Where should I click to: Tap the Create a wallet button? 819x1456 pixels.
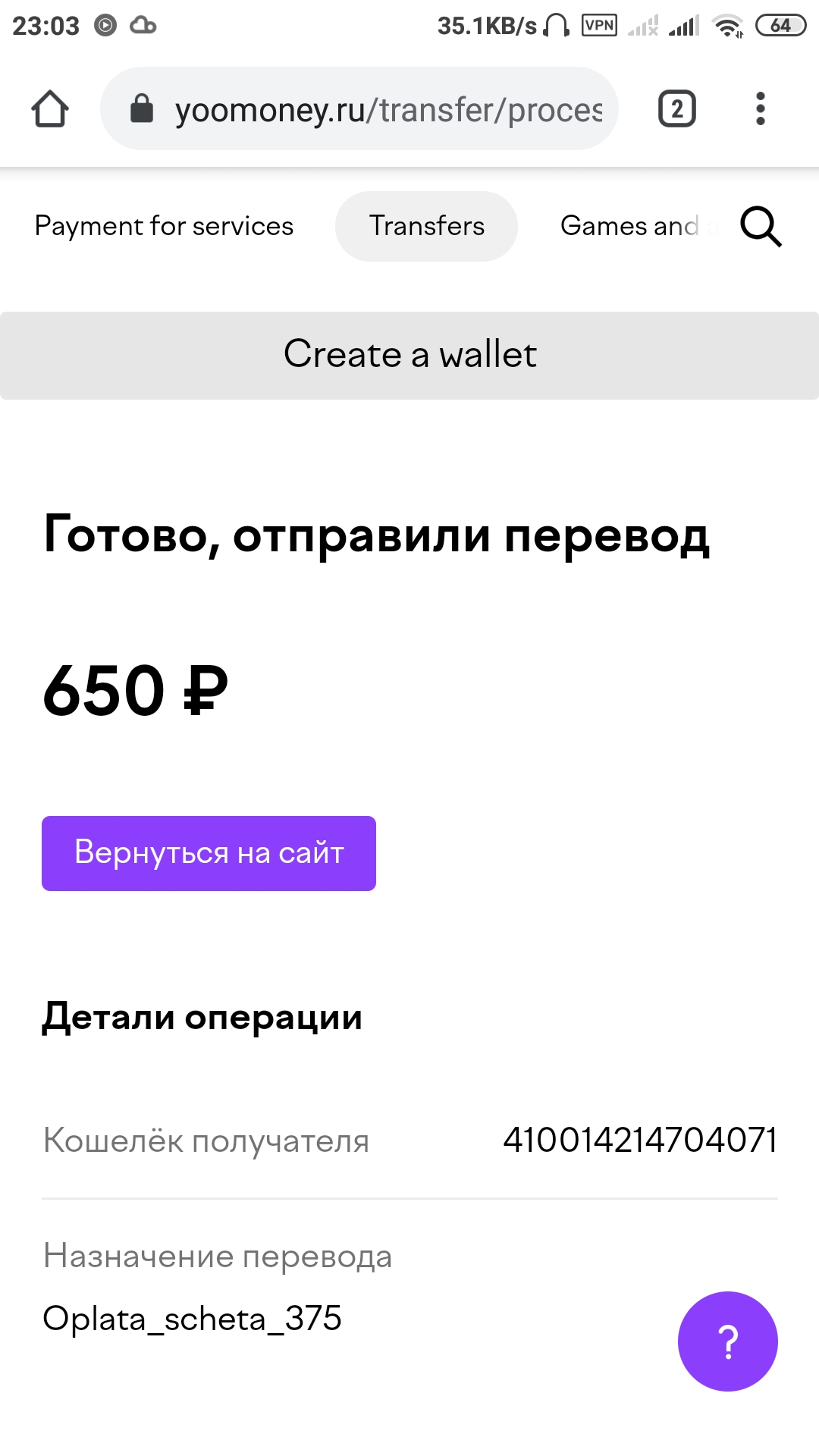coord(409,355)
